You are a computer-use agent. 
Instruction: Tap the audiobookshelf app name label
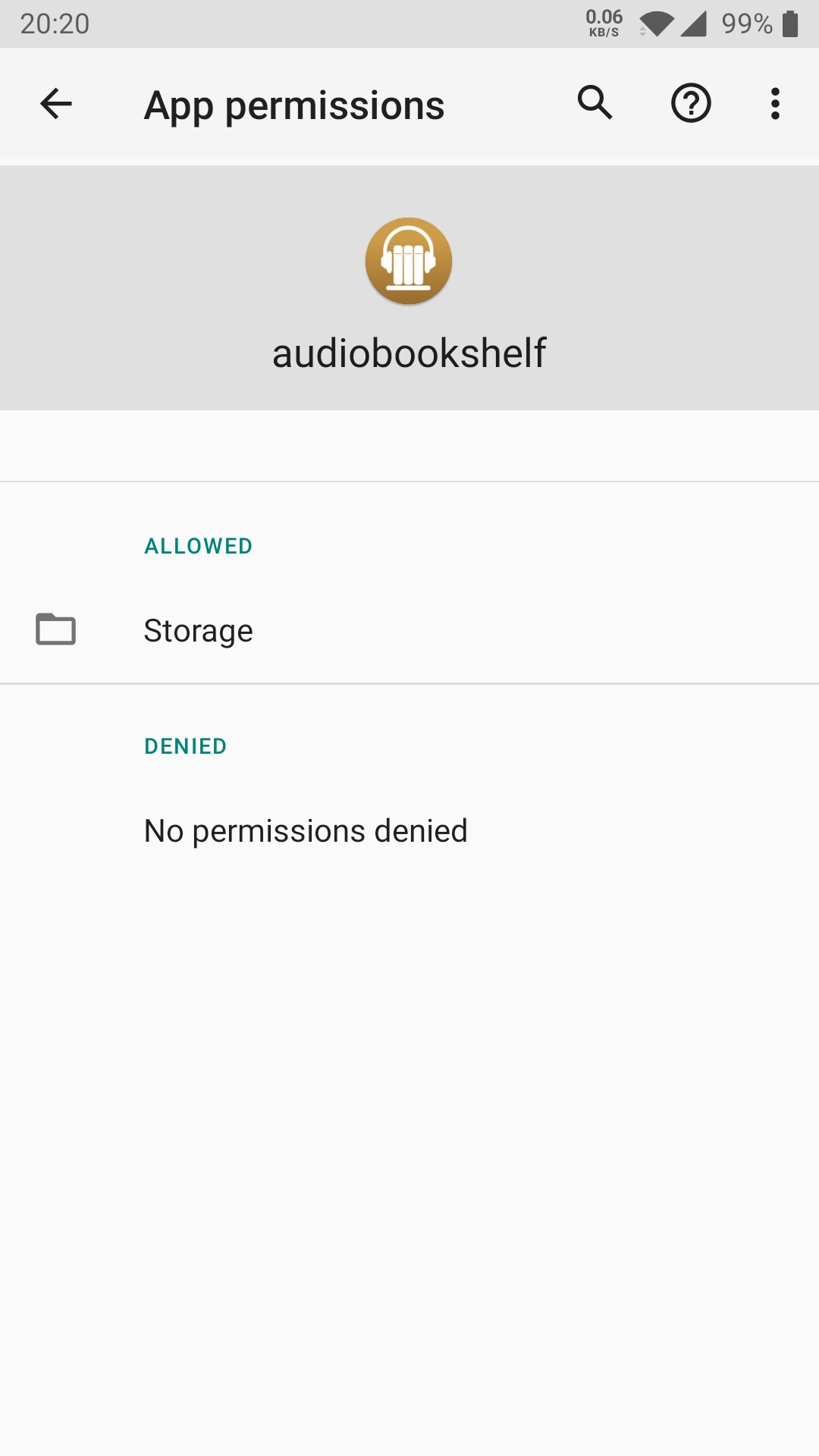click(x=409, y=353)
